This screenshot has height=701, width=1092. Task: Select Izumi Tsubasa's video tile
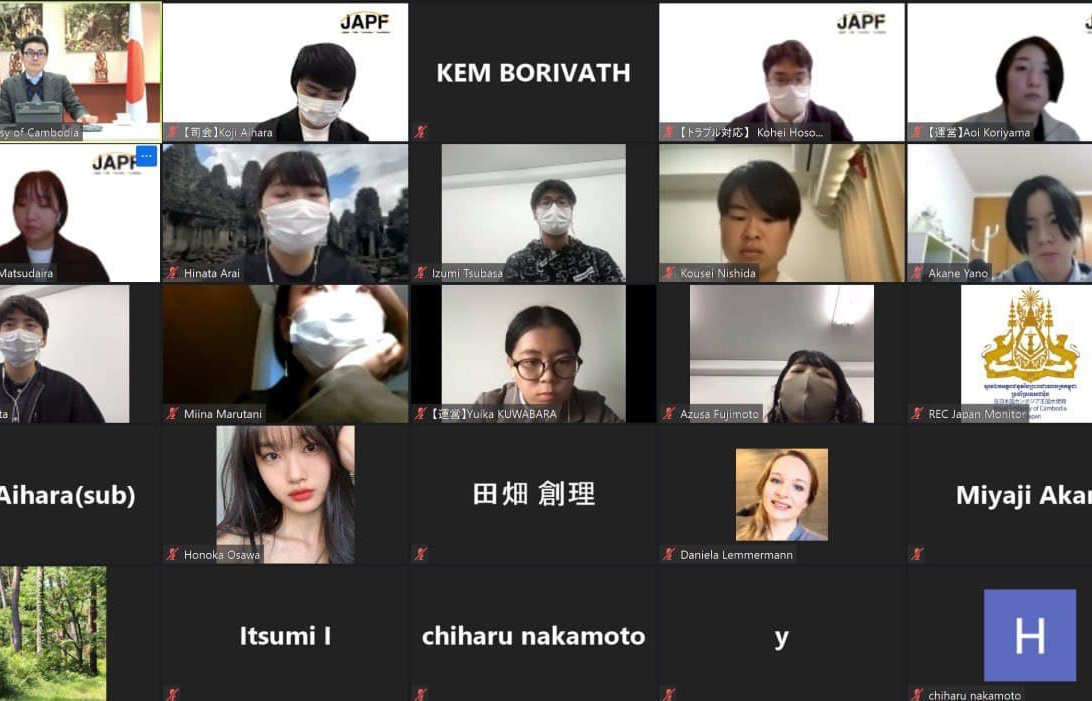pyautogui.click(x=533, y=212)
